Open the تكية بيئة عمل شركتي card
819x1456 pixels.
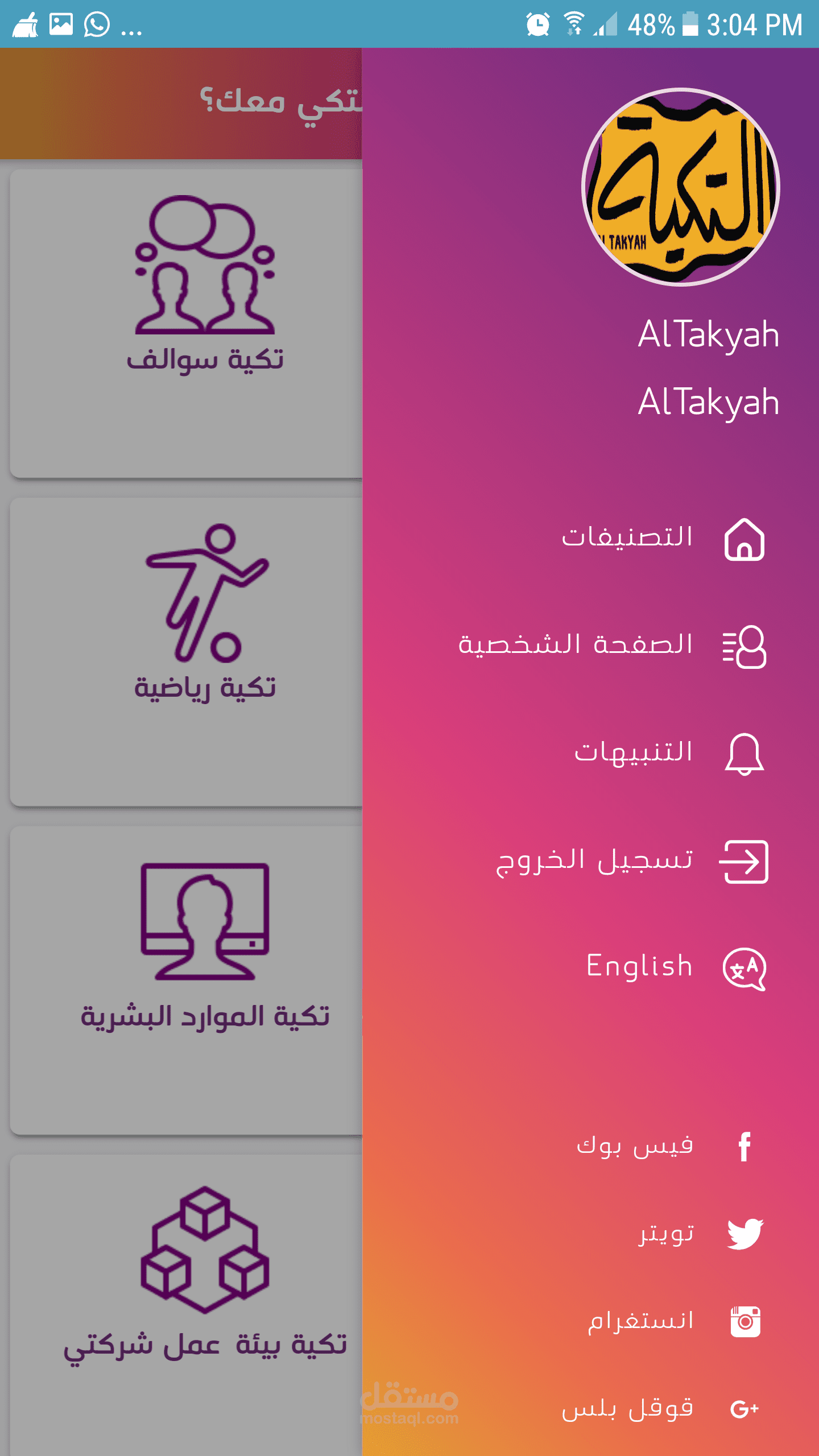click(187, 1305)
